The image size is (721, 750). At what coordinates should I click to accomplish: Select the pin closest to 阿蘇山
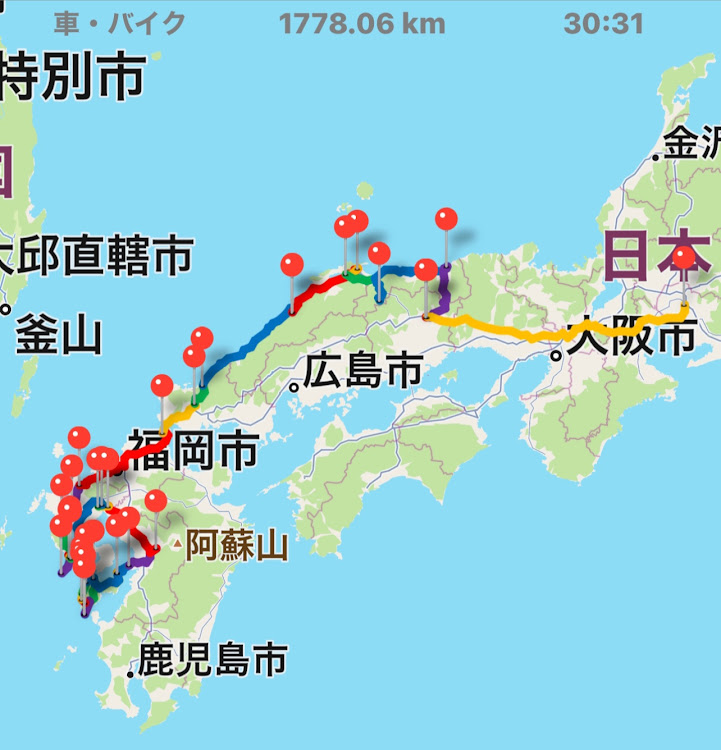tap(156, 501)
